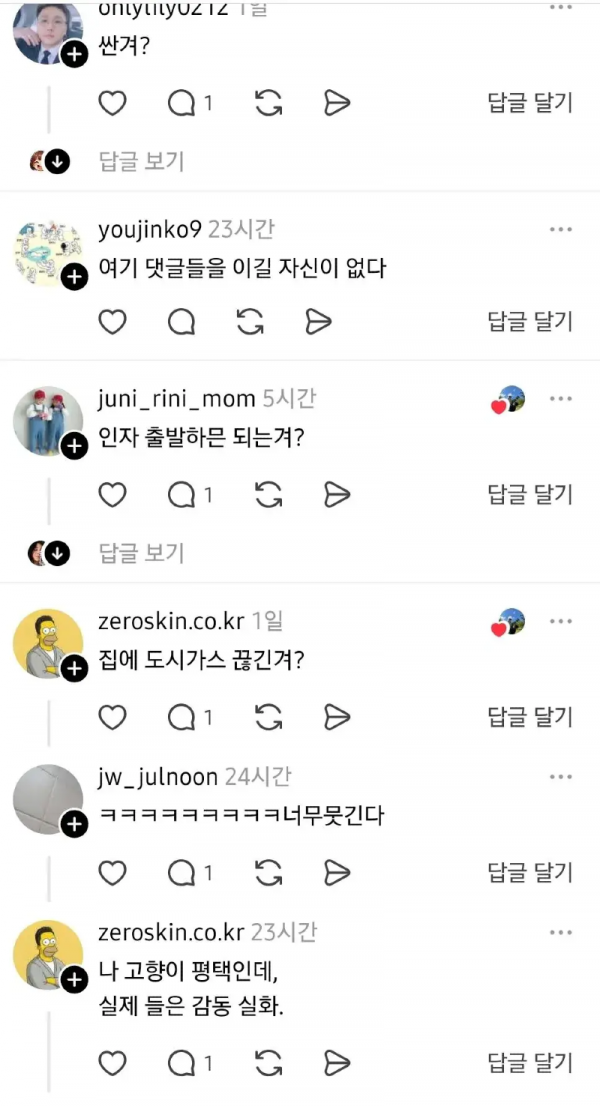Viewport: 600px width, 1106px height.
Task: Repost juni_rini_mom's comment
Action: 269,494
